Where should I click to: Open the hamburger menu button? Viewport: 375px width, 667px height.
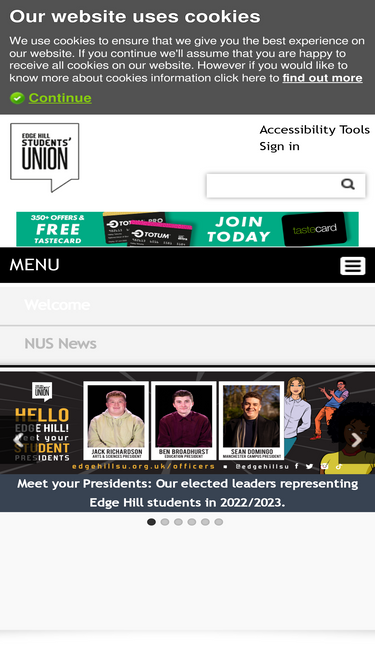click(x=352, y=266)
